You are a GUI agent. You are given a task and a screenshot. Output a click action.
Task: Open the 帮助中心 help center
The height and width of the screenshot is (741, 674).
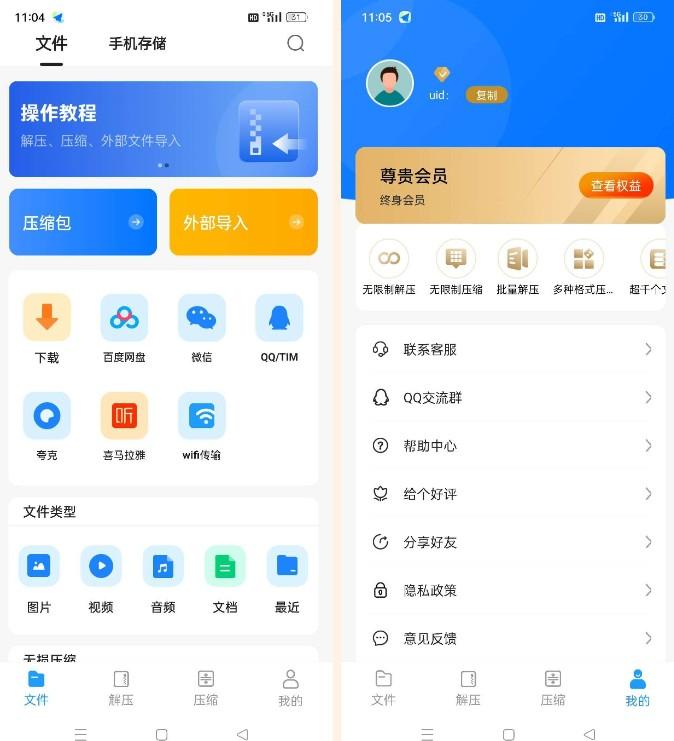(x=510, y=446)
